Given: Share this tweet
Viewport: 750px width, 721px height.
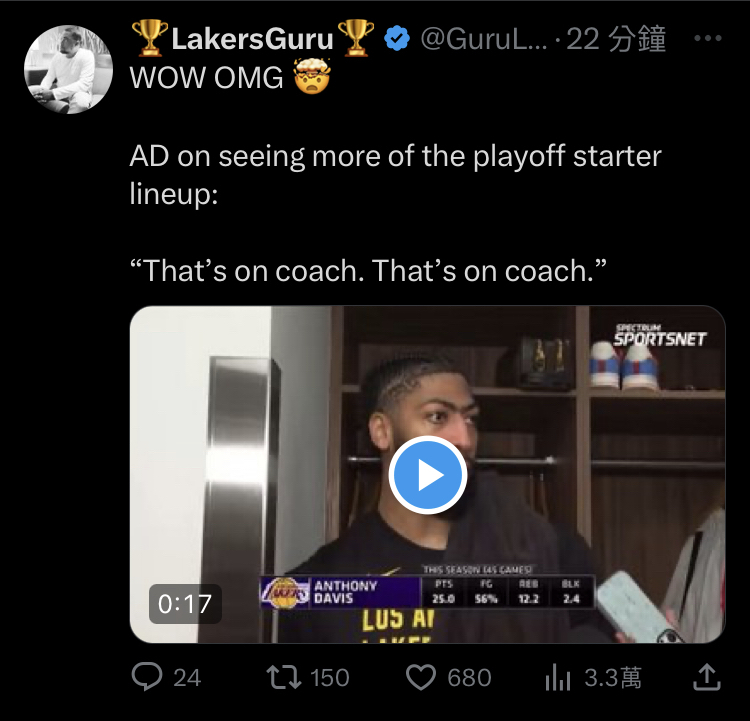Looking at the screenshot, I should pyautogui.click(x=707, y=677).
